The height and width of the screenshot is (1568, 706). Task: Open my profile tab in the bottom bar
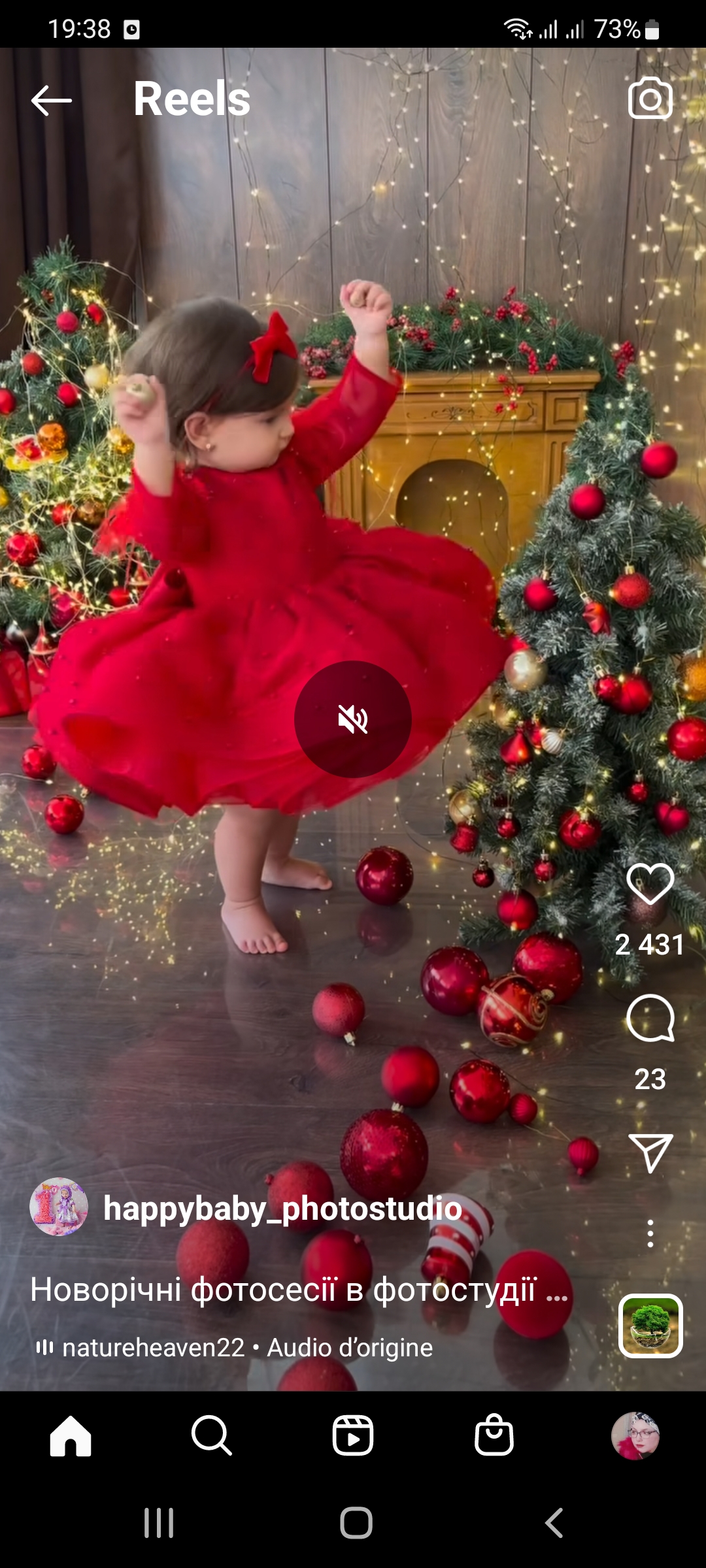click(x=635, y=1435)
